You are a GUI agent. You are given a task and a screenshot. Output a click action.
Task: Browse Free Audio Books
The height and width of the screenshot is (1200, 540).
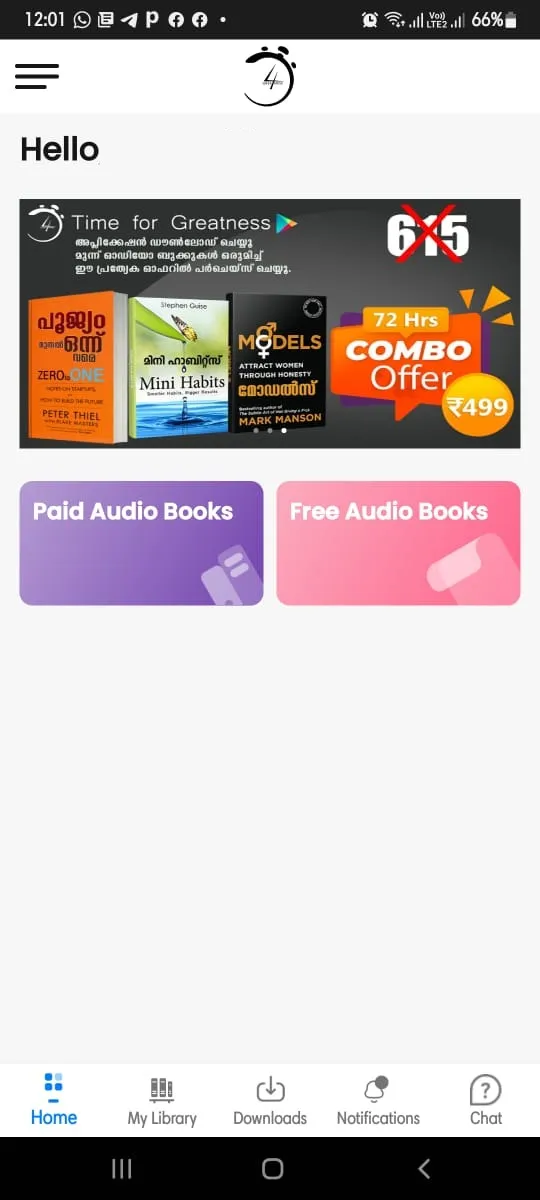point(398,543)
